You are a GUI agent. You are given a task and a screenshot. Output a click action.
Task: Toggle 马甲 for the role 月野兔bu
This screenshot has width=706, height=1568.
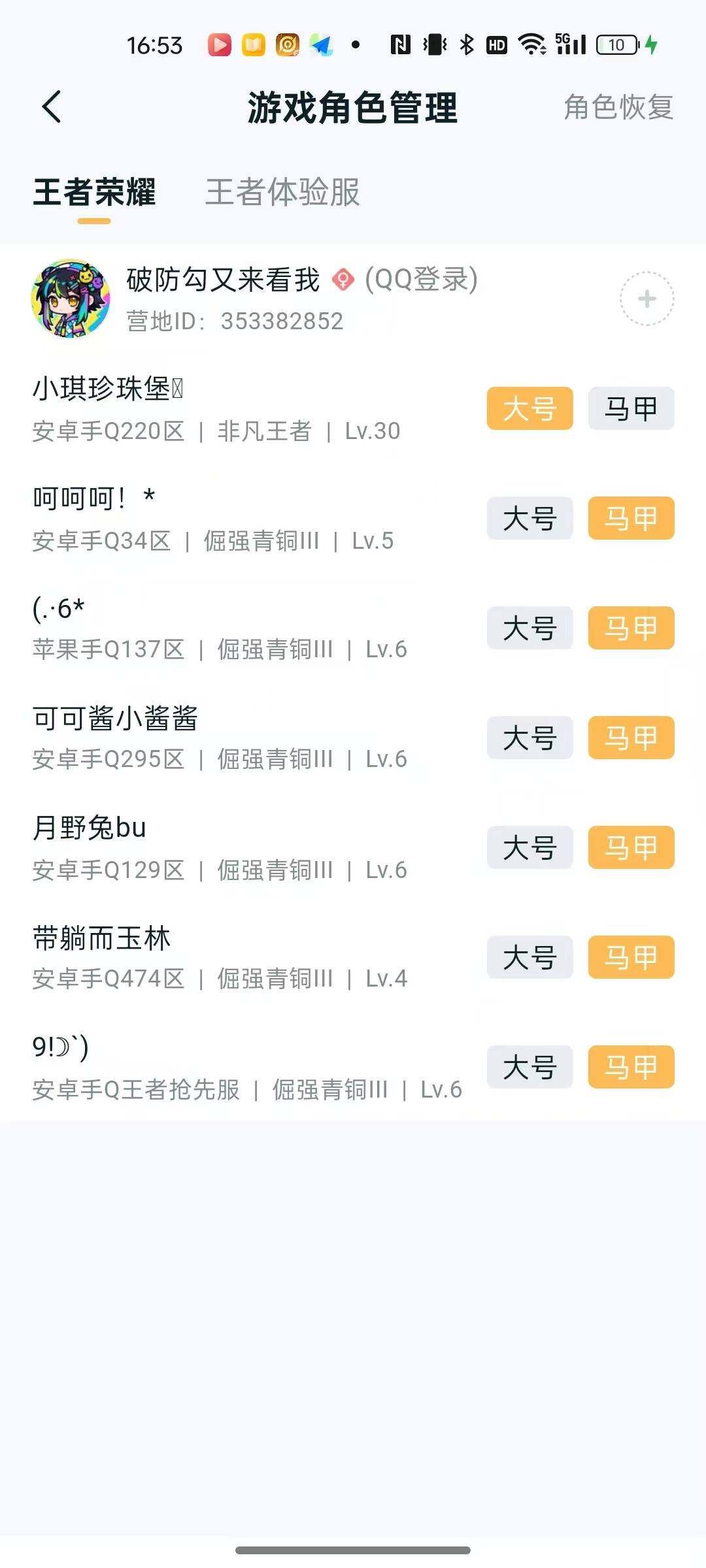(630, 847)
